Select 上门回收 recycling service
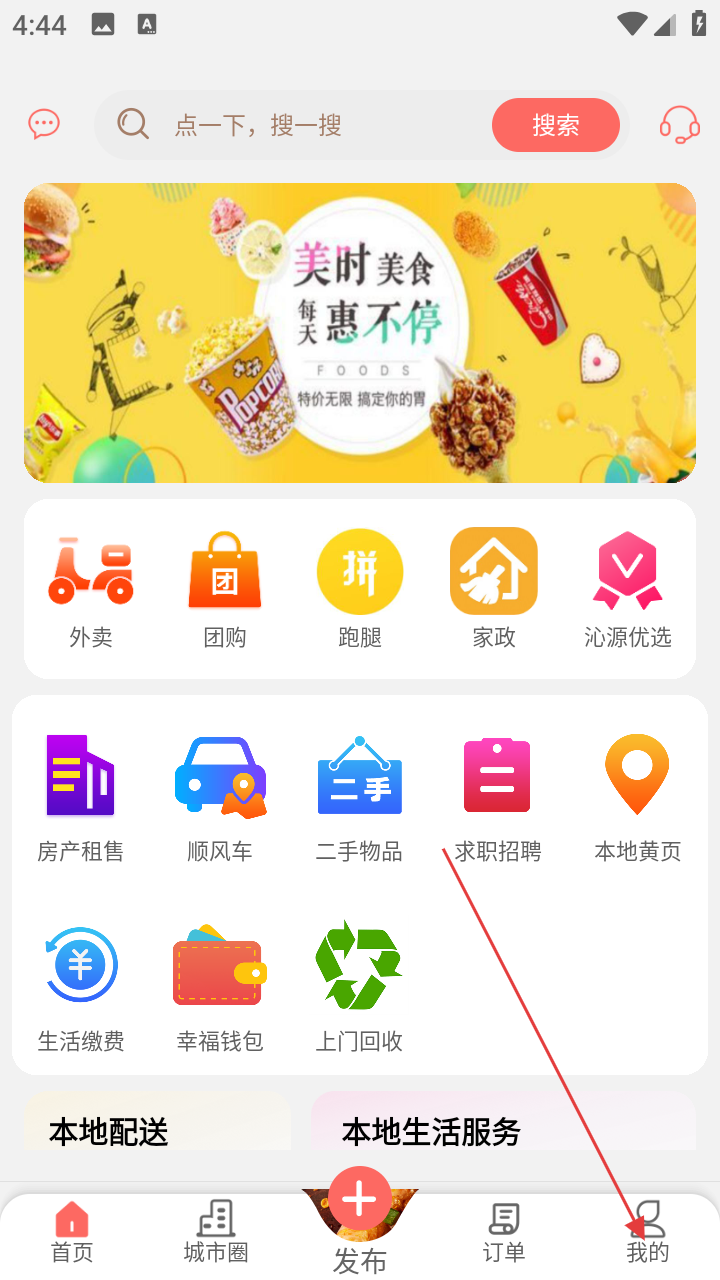This screenshot has width=720, height=1280. coord(359,987)
